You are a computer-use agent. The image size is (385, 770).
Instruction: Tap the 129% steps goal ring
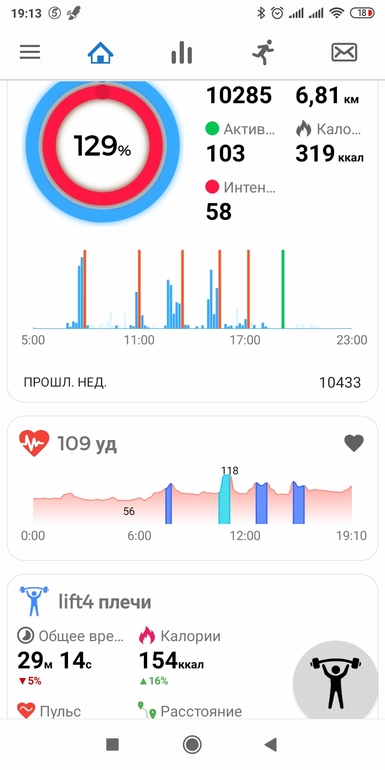click(103, 146)
